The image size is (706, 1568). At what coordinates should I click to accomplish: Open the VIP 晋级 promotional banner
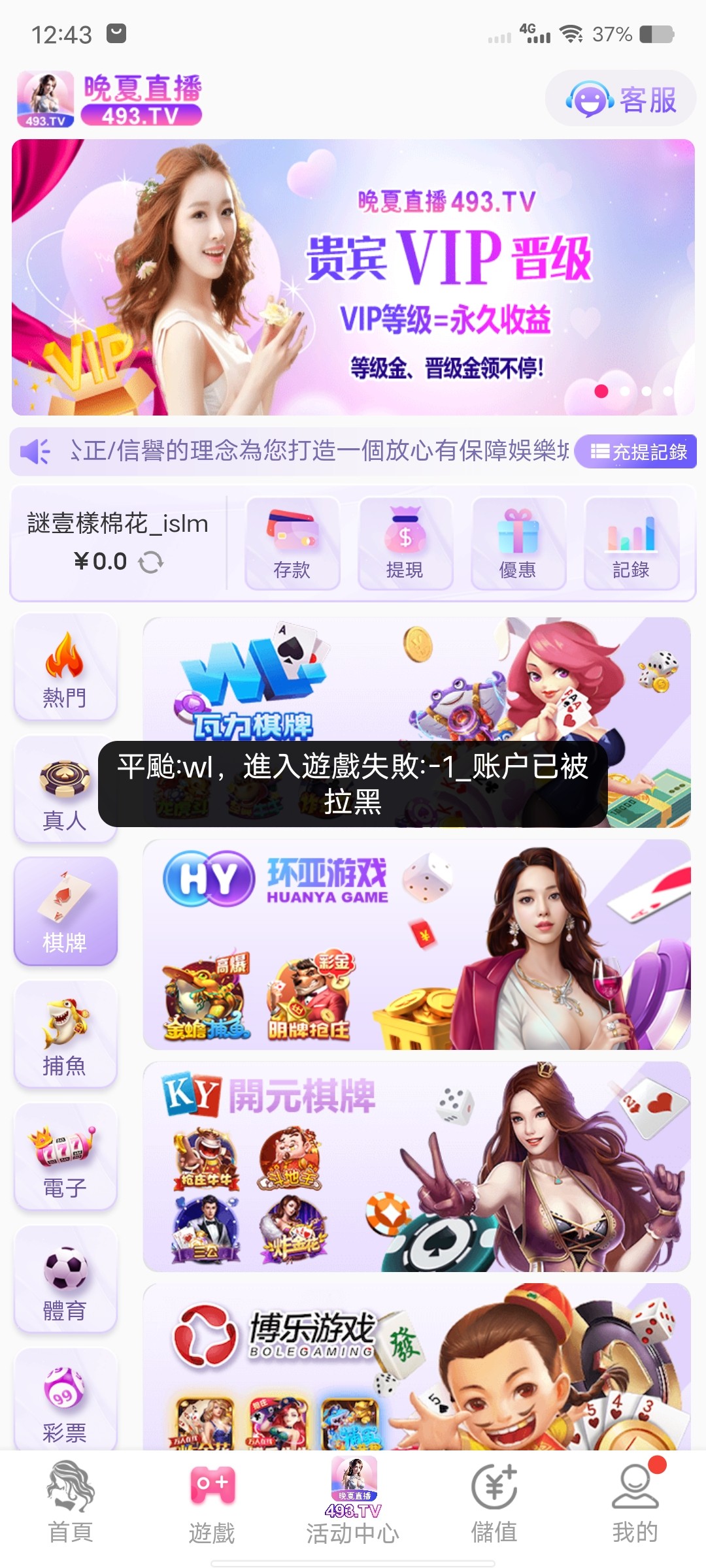pos(353,277)
